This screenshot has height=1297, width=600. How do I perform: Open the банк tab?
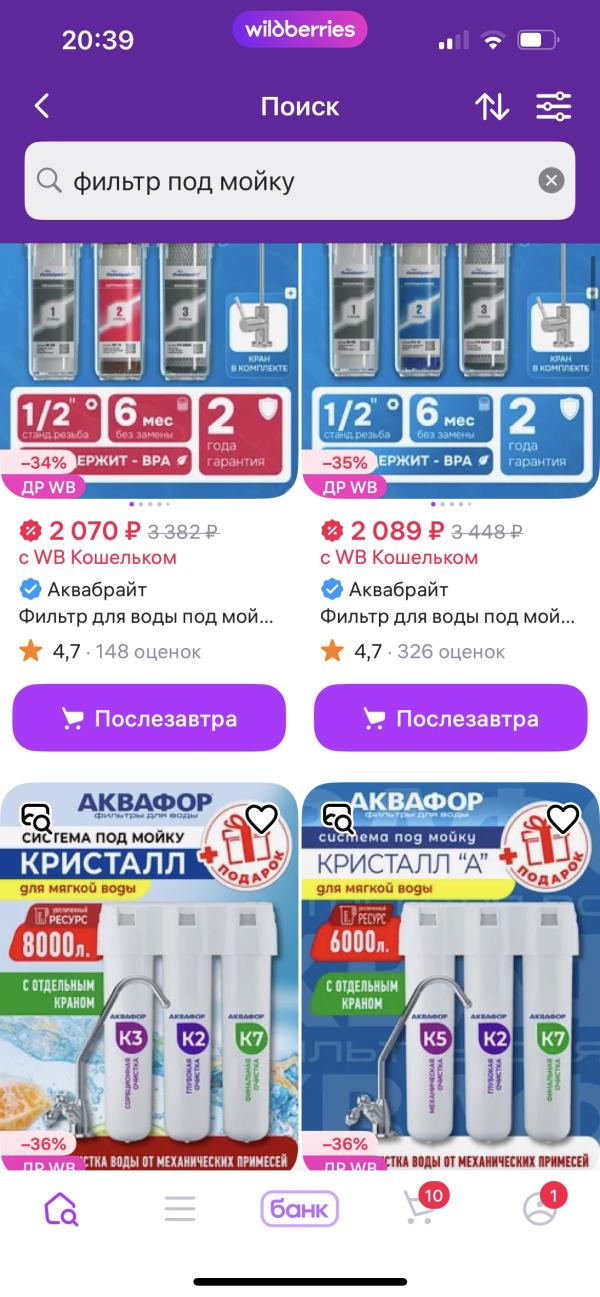pyautogui.click(x=300, y=1208)
